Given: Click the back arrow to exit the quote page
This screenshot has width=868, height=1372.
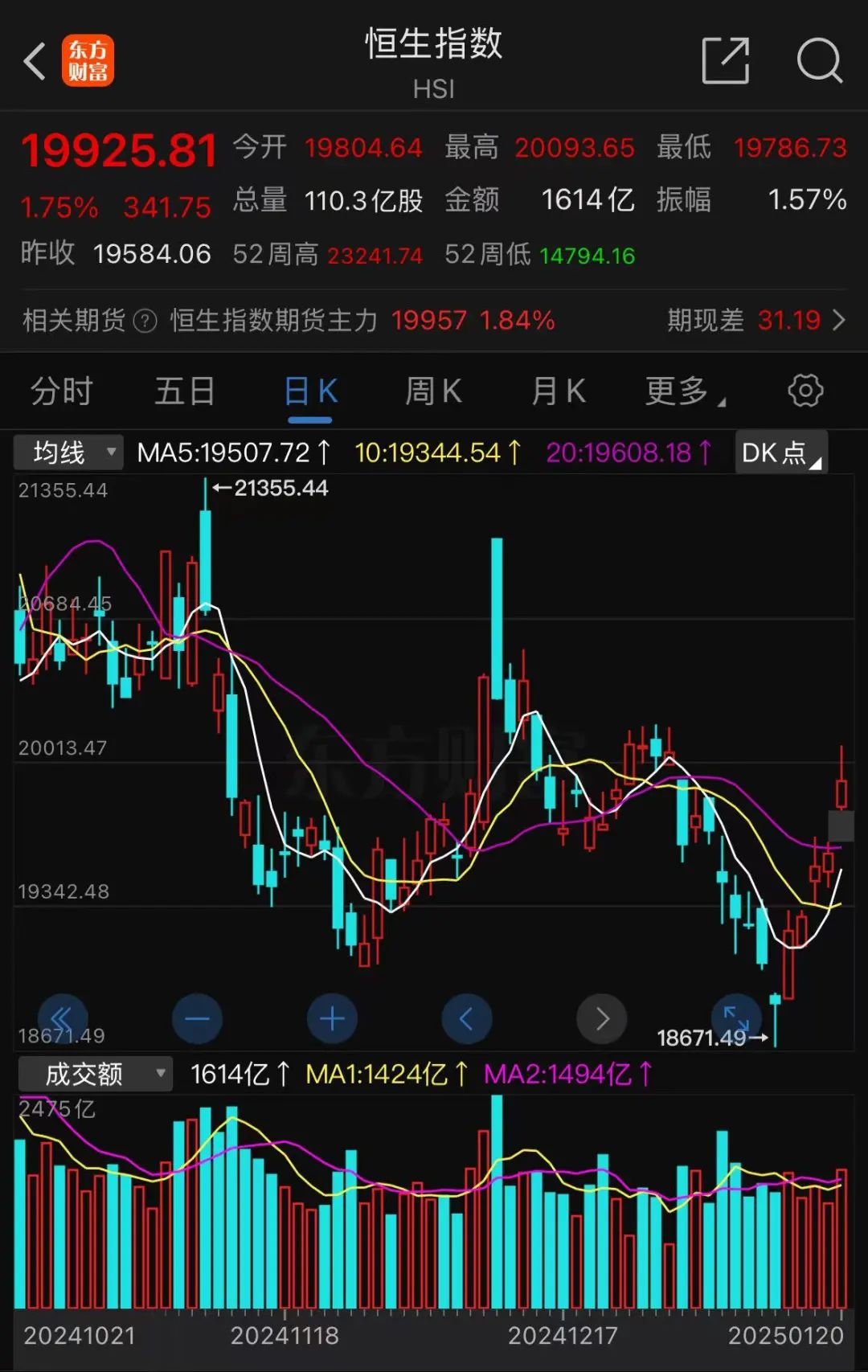Looking at the screenshot, I should tap(34, 62).
